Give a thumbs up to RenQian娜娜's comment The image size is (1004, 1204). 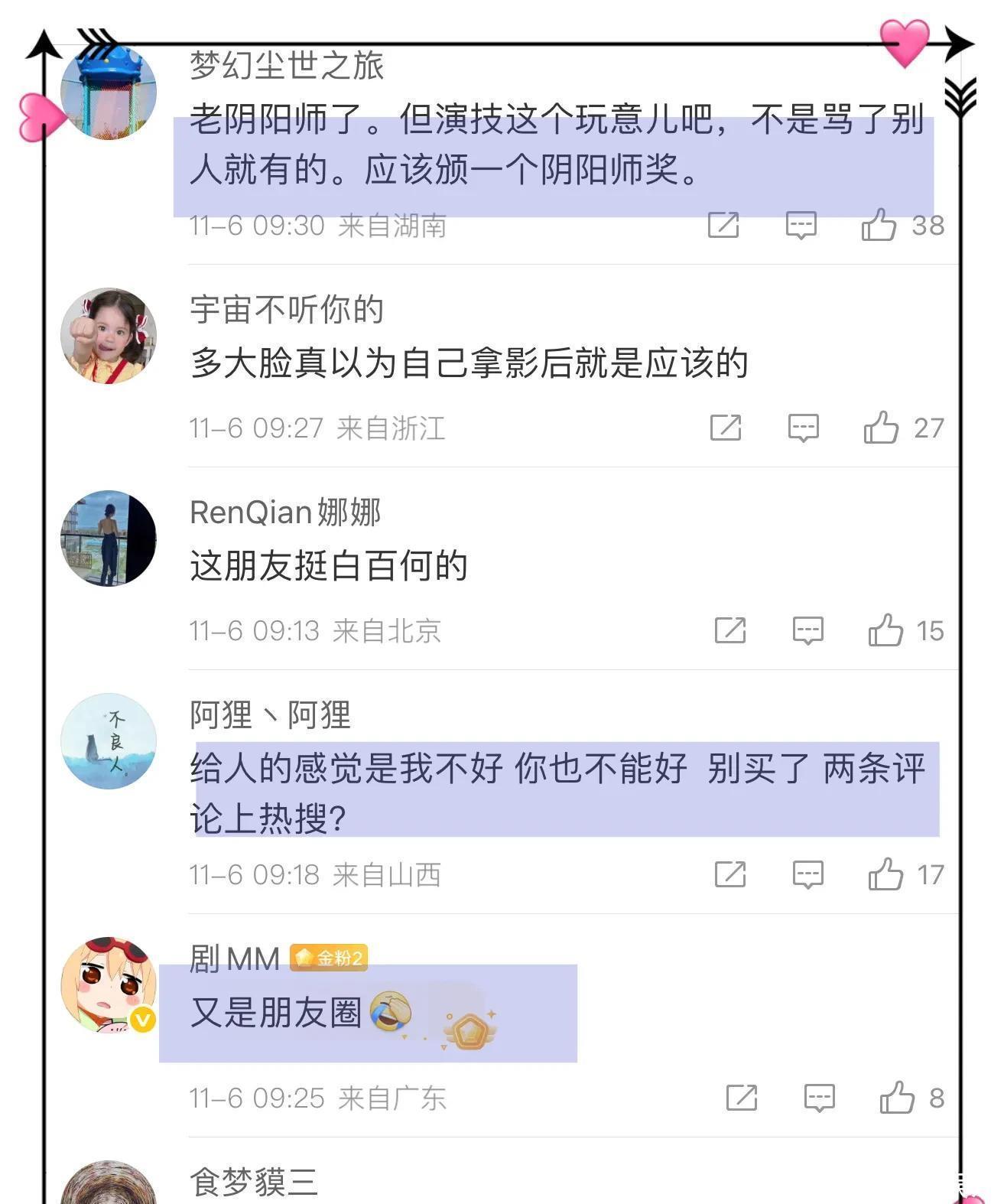point(885,631)
